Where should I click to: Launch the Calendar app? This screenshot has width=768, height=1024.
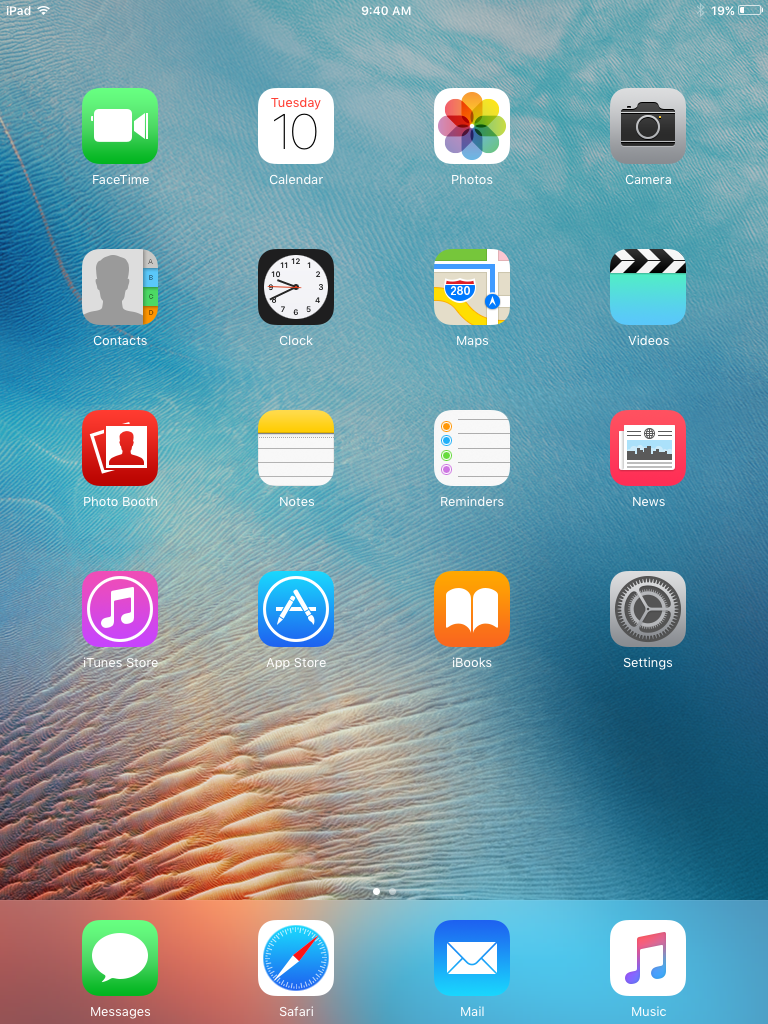tap(296, 126)
